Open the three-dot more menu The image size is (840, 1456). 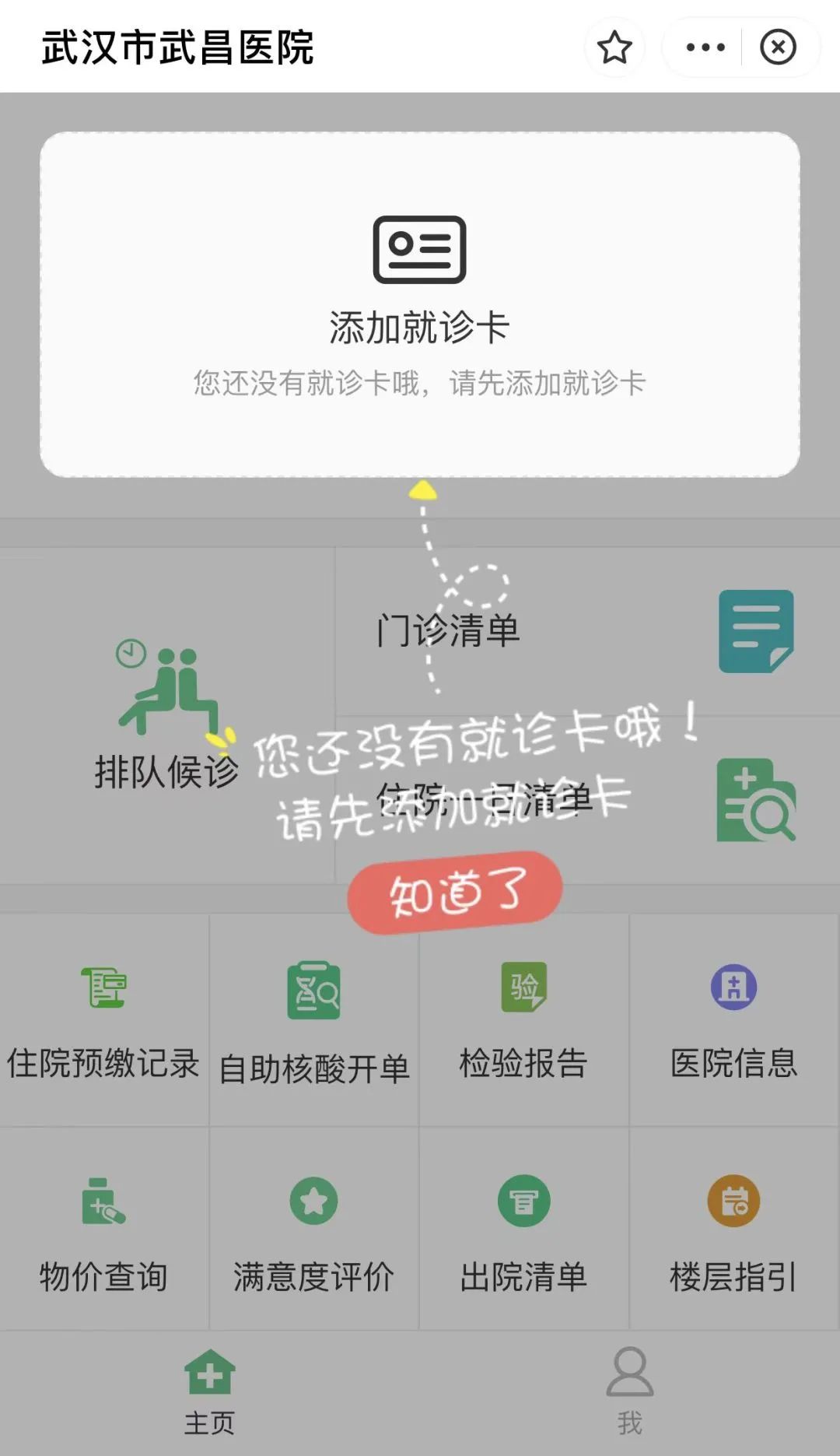point(705,47)
